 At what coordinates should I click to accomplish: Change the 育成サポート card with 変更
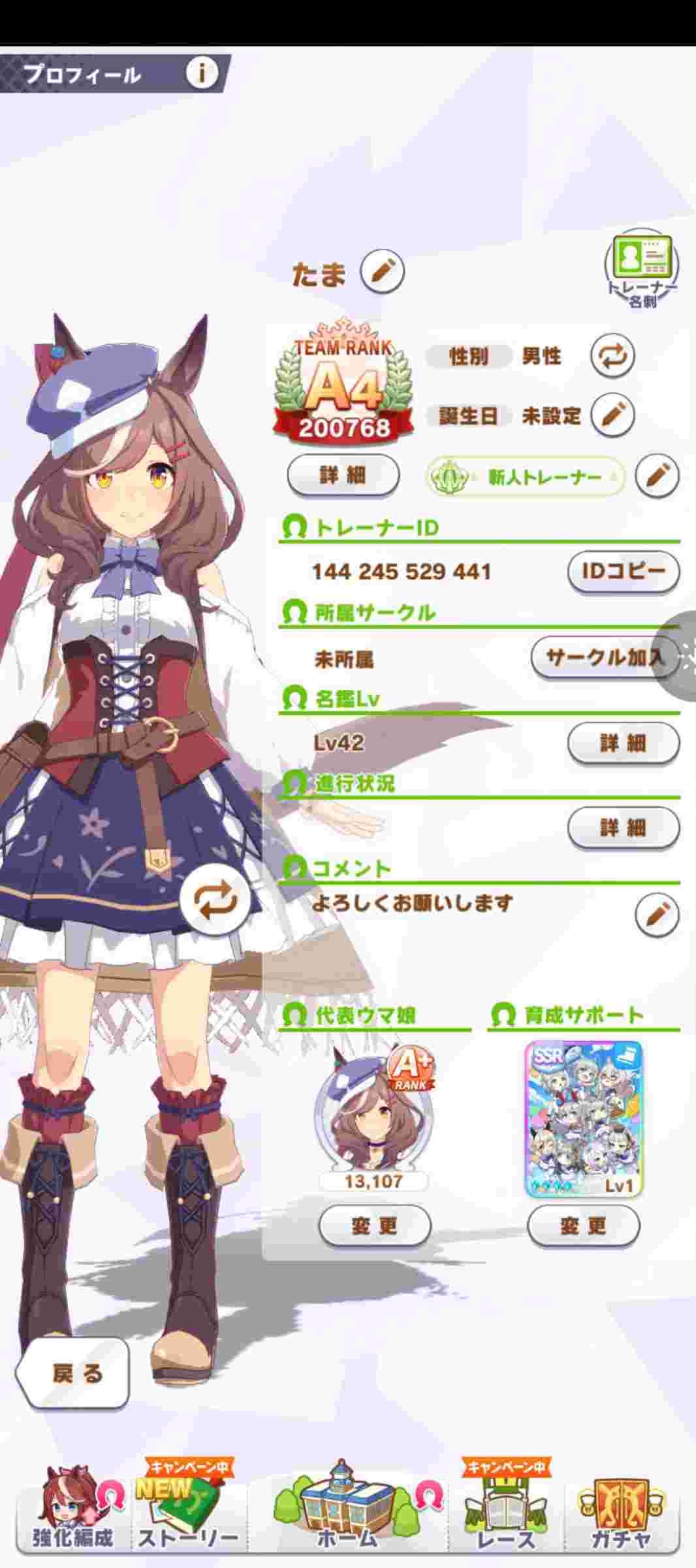(x=583, y=1226)
